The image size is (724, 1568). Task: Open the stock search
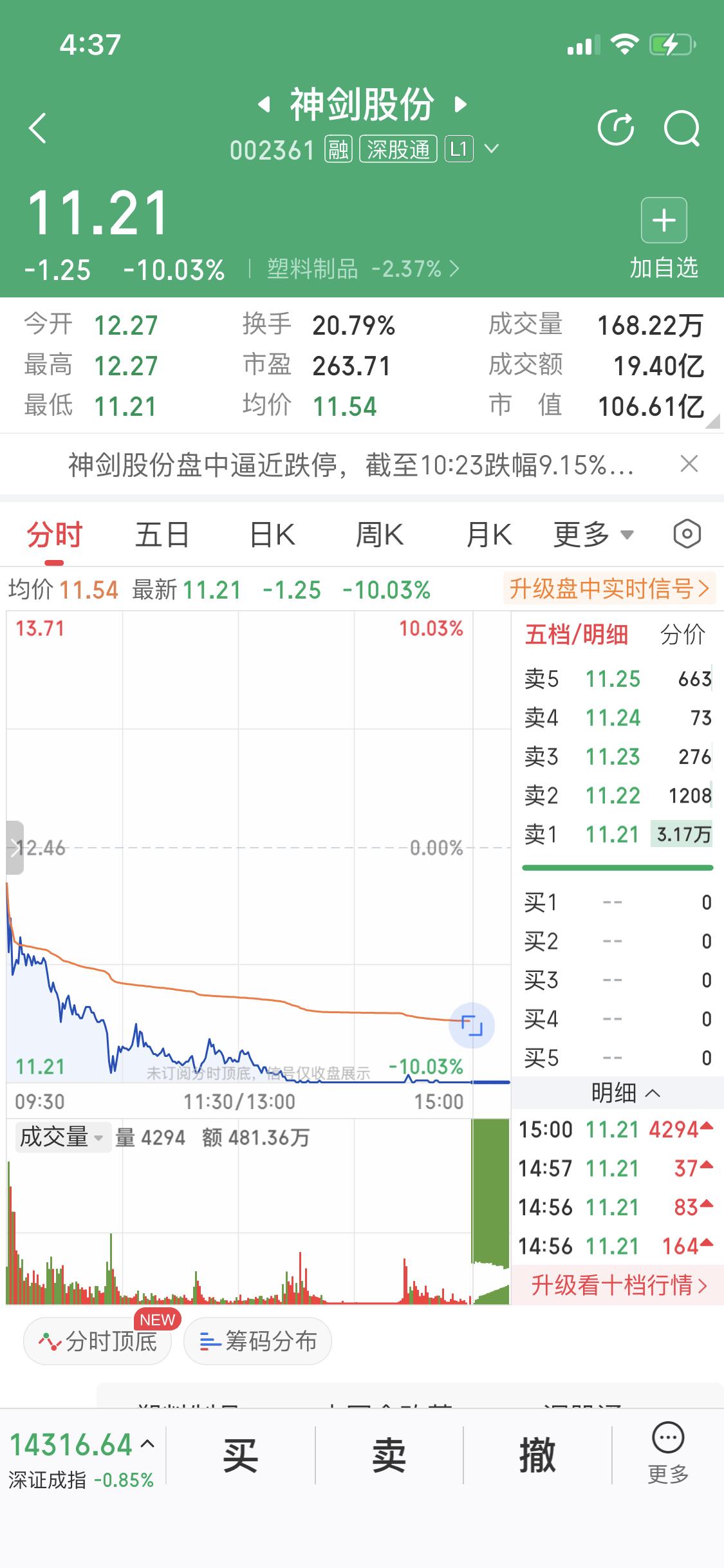[682, 127]
